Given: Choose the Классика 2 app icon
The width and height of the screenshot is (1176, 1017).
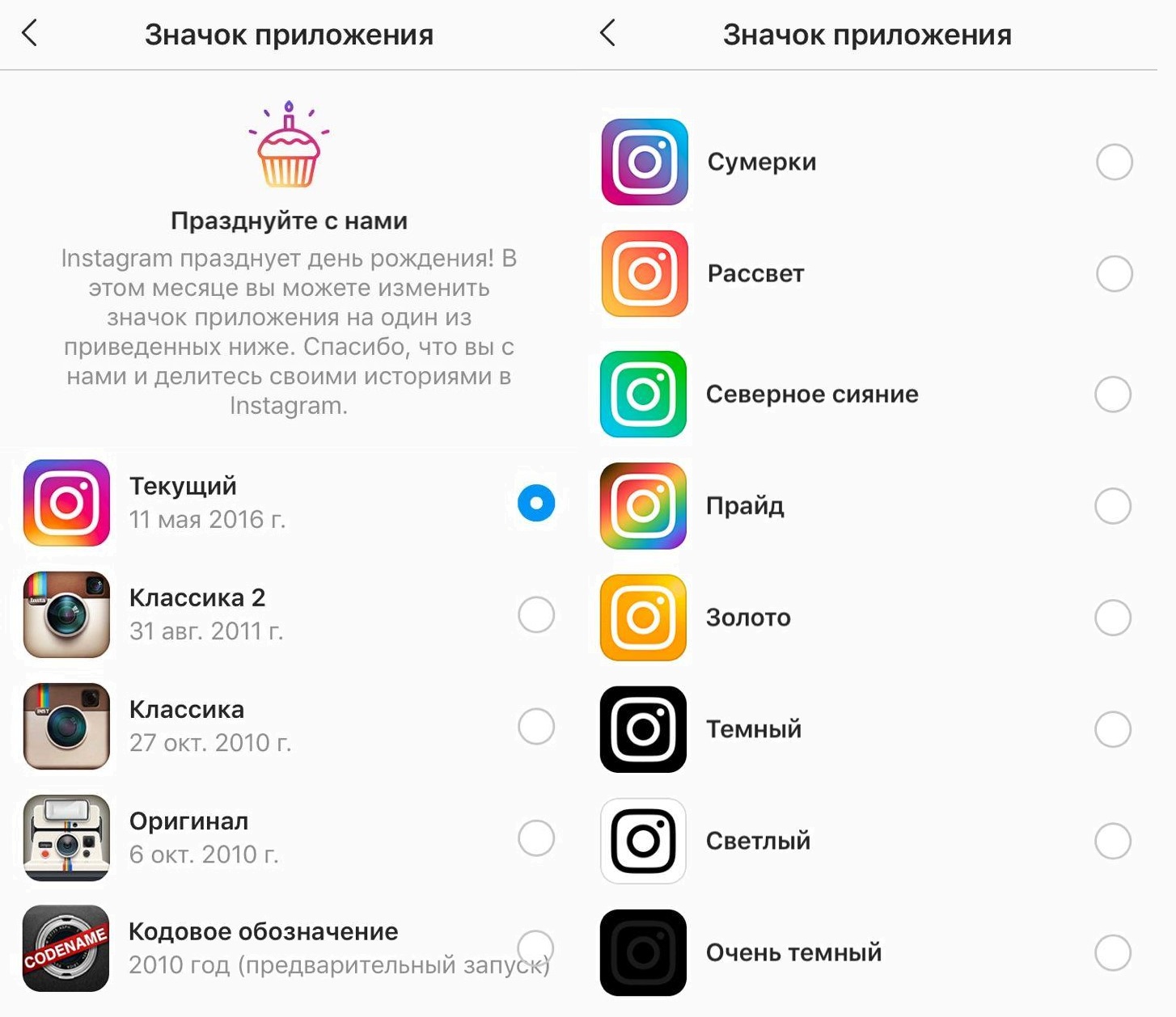Looking at the screenshot, I should click(535, 614).
